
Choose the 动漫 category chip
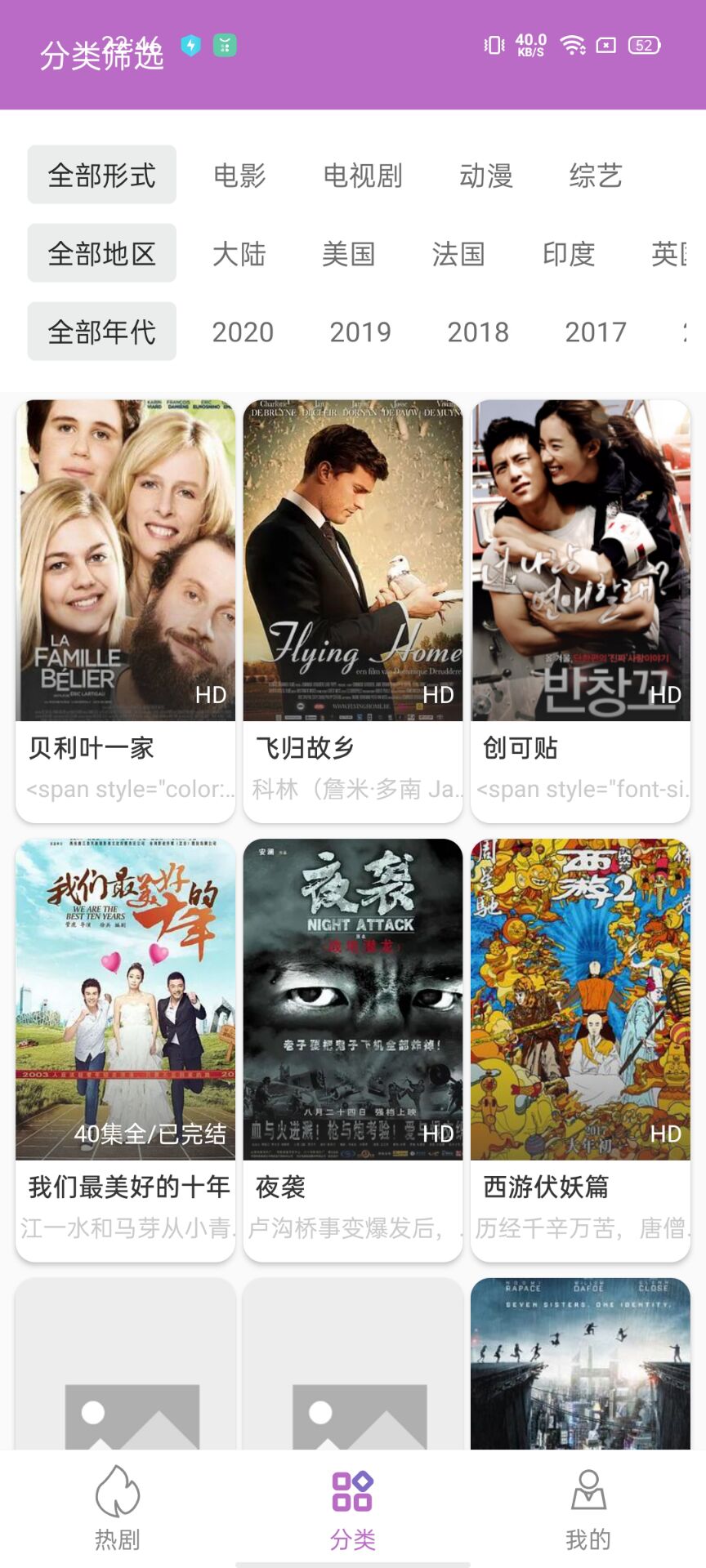click(486, 175)
